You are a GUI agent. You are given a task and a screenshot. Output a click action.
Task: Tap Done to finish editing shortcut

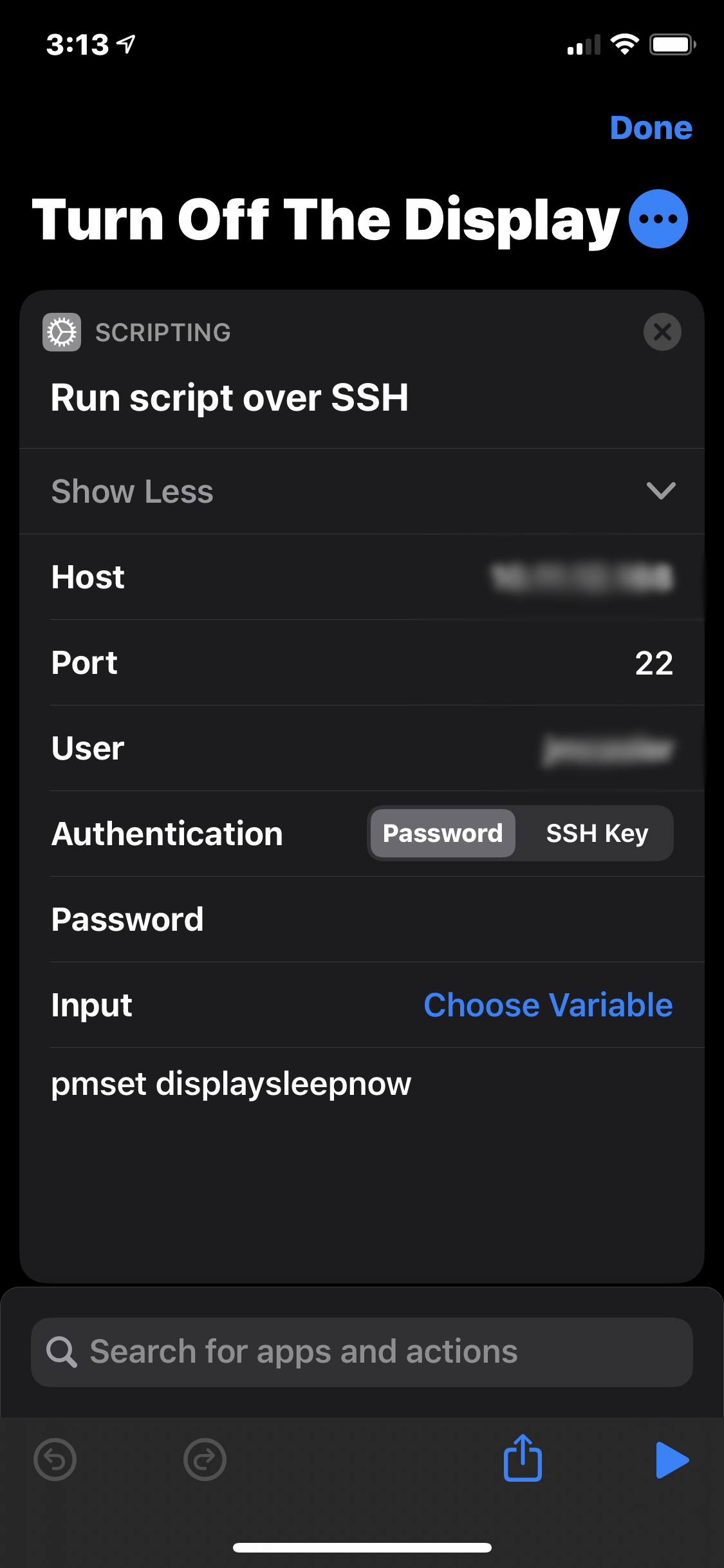point(651,127)
